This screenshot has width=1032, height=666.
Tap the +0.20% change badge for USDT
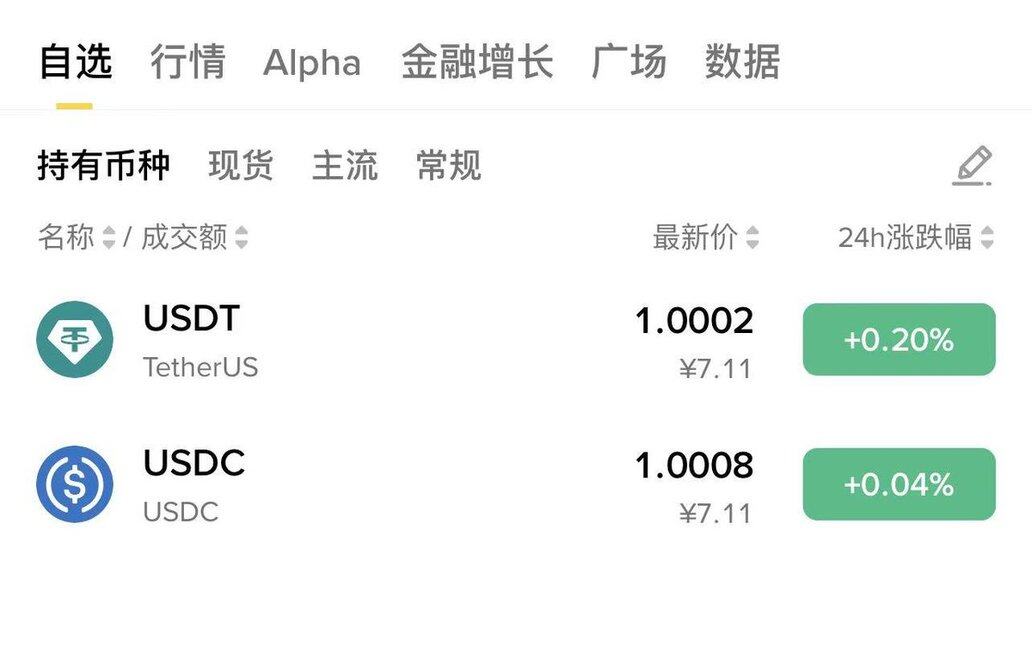pos(899,340)
